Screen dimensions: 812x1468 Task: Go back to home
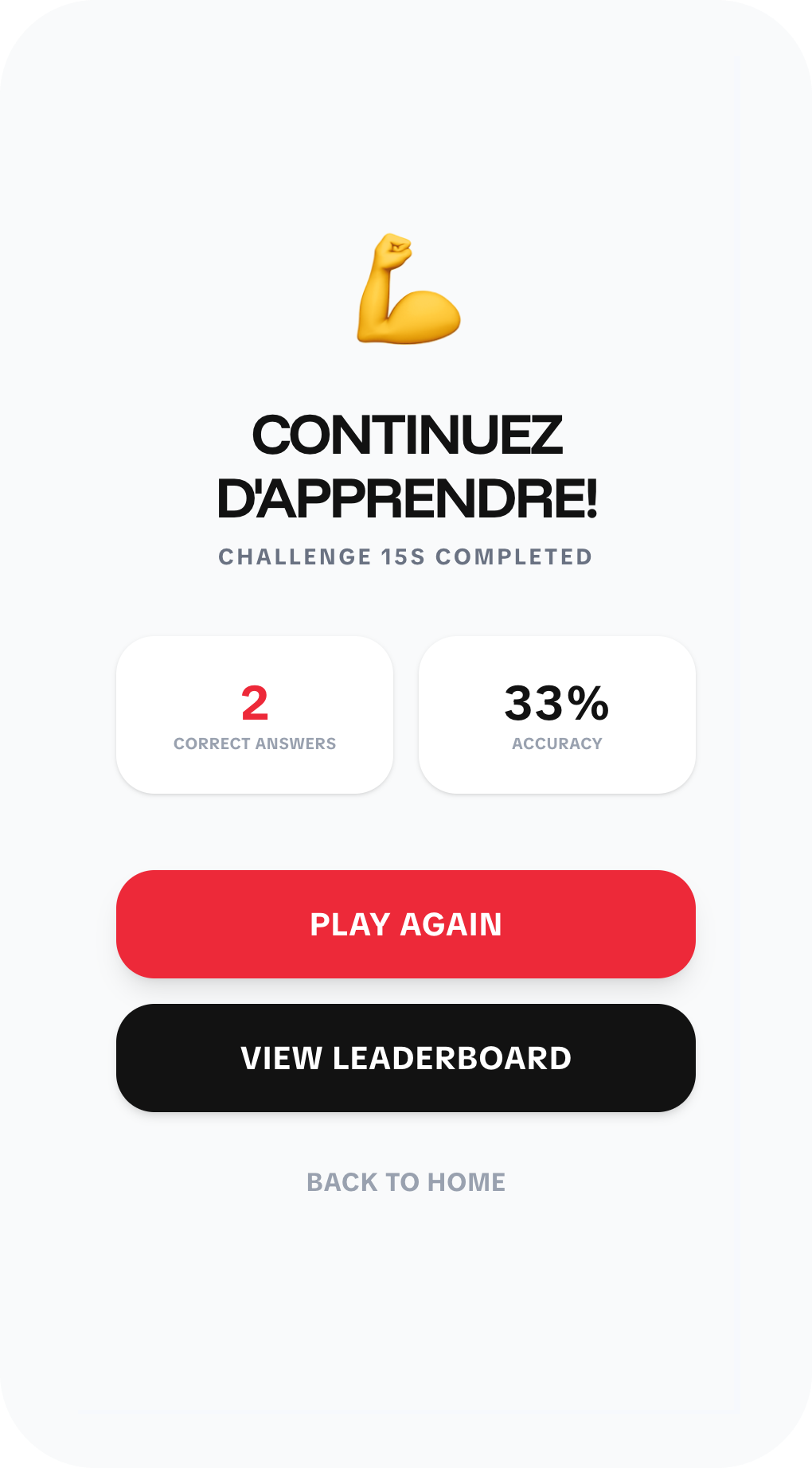[x=406, y=1182]
